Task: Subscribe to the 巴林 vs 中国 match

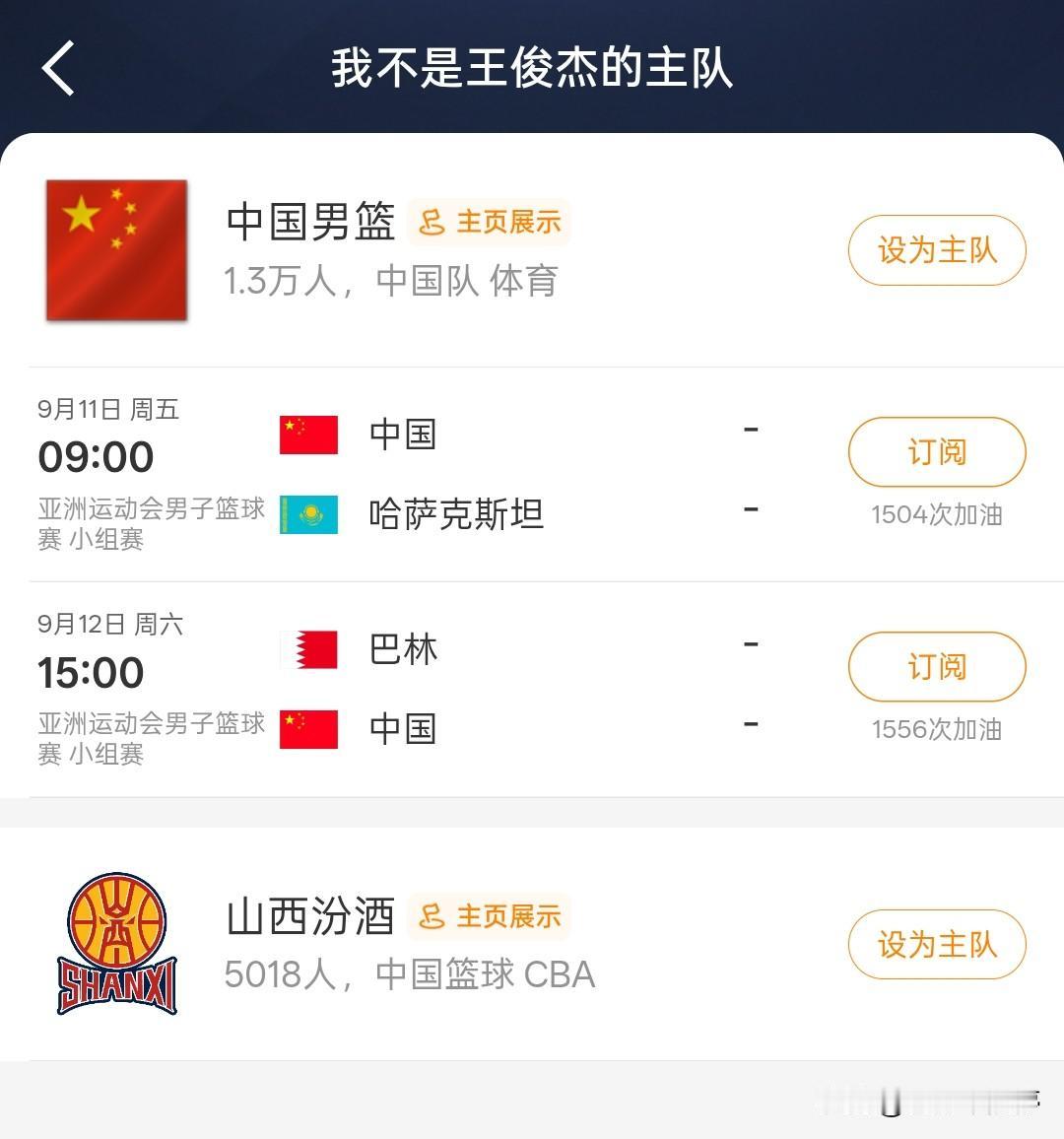Action: (x=937, y=666)
